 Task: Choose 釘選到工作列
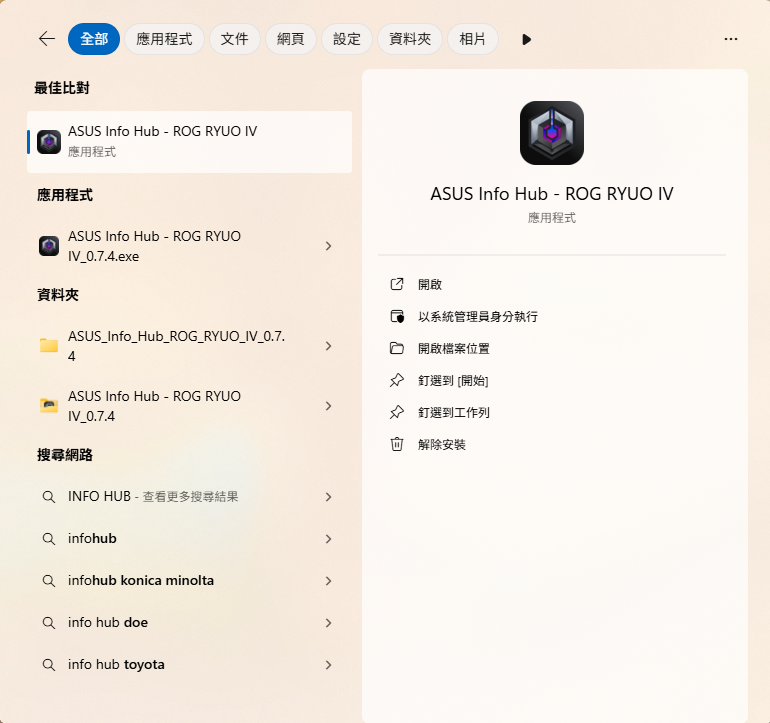[453, 412]
